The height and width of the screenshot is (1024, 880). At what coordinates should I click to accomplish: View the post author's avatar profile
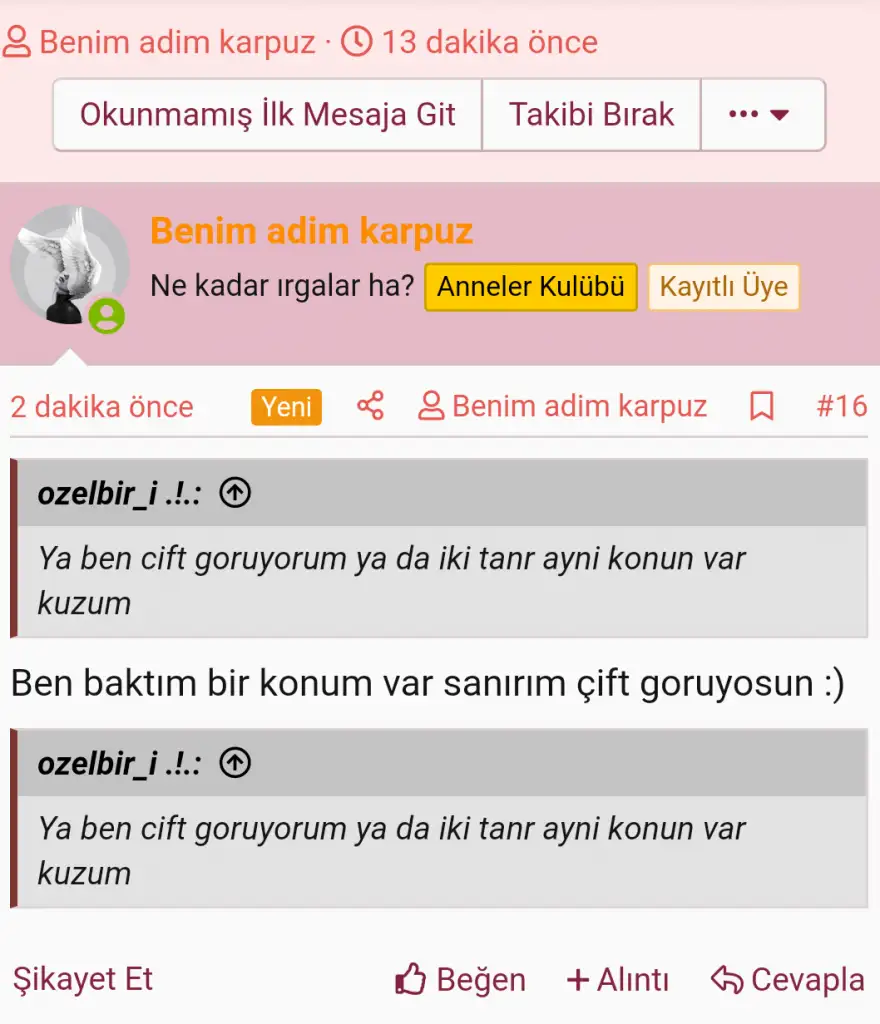(69, 265)
